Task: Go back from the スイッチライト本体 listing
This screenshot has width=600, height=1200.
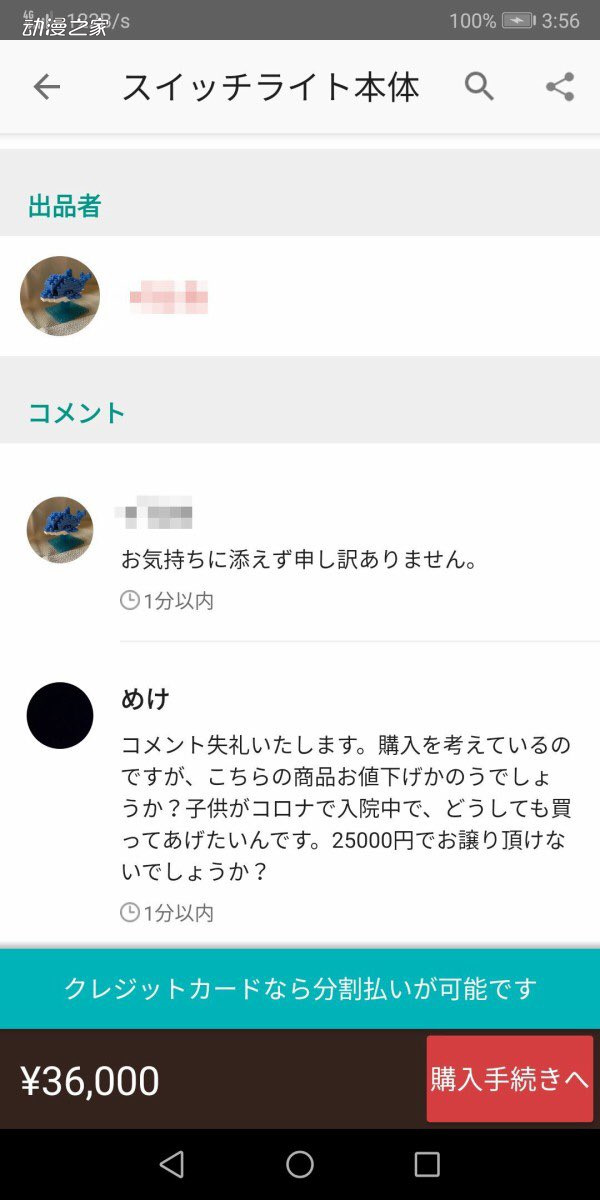Action: tap(47, 87)
